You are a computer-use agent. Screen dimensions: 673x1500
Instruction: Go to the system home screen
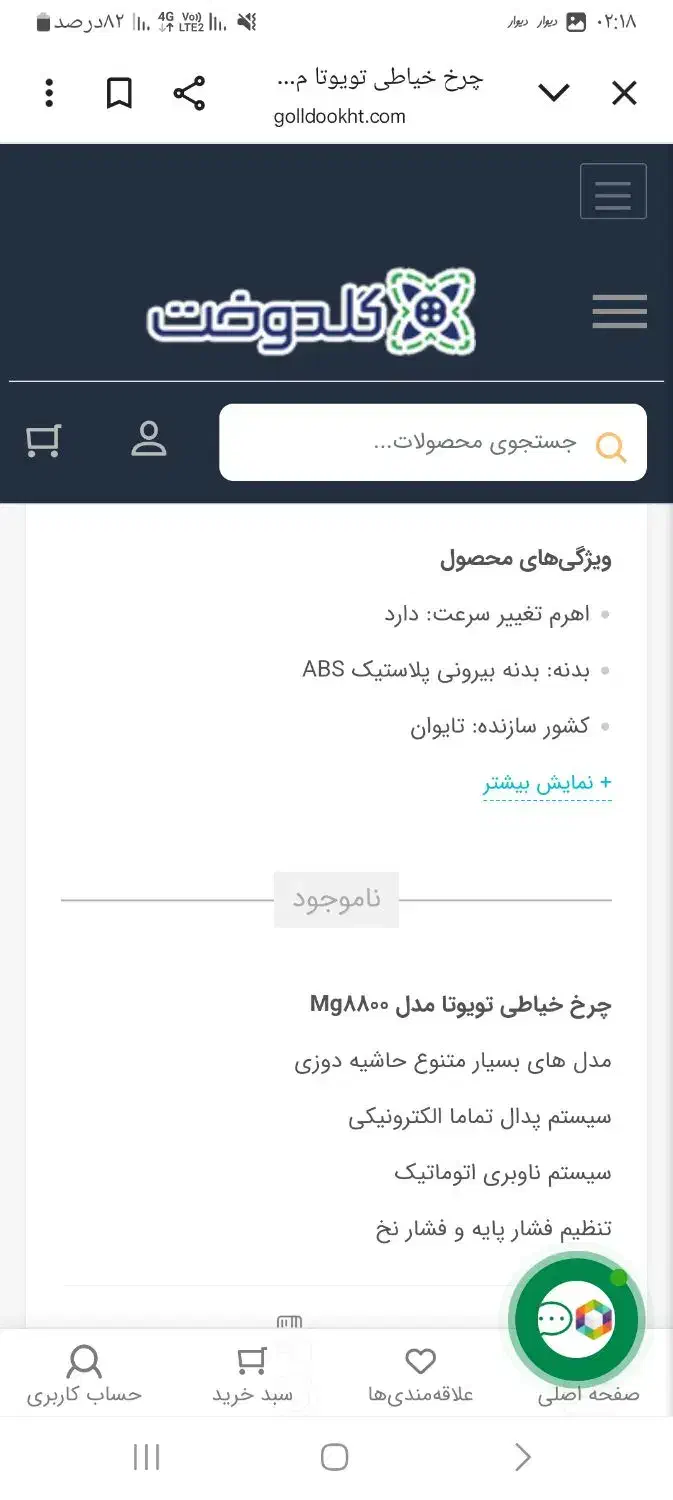[x=335, y=1457]
